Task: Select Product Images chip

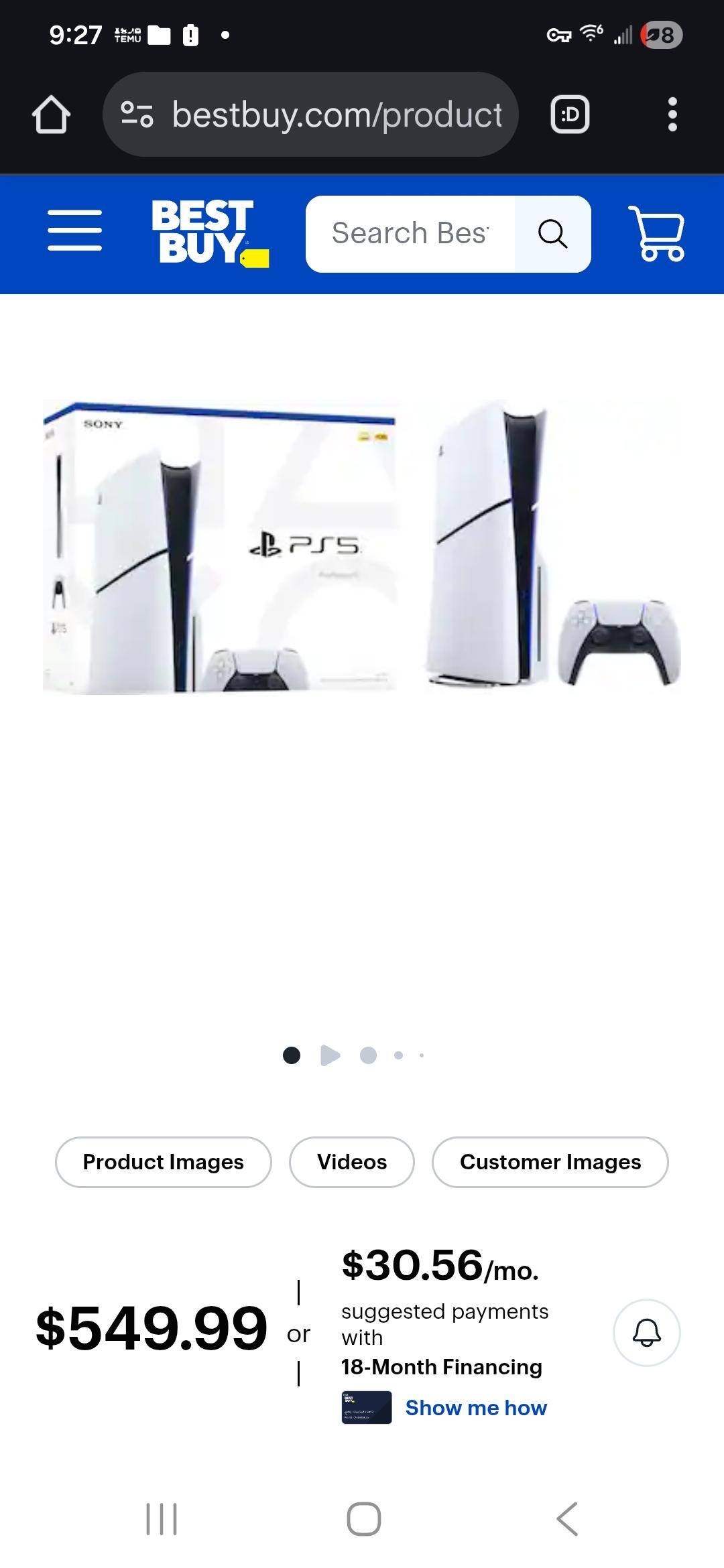Action: point(164,1162)
